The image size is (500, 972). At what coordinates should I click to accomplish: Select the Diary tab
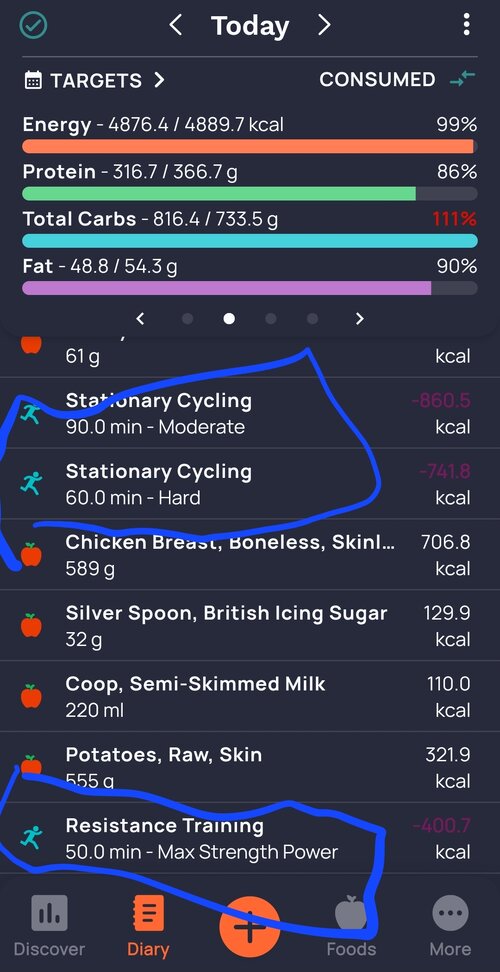click(x=148, y=926)
